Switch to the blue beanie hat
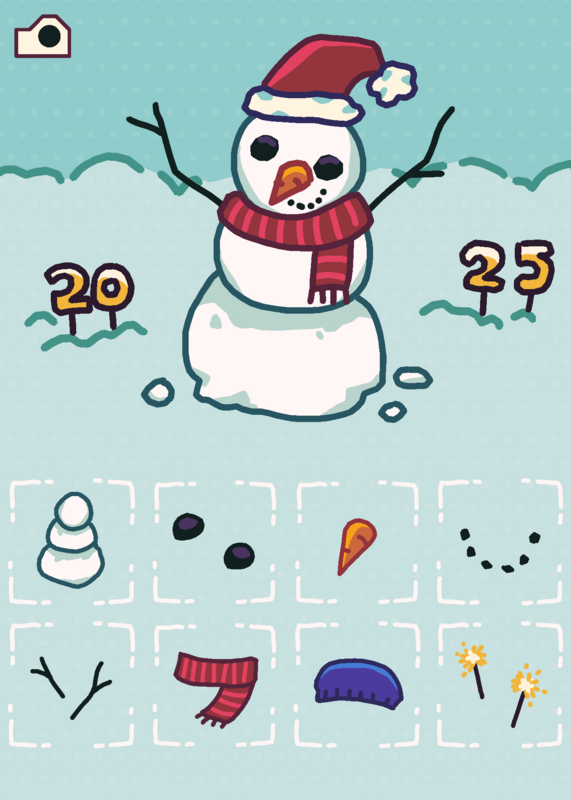This screenshot has width=571, height=800. click(357, 685)
